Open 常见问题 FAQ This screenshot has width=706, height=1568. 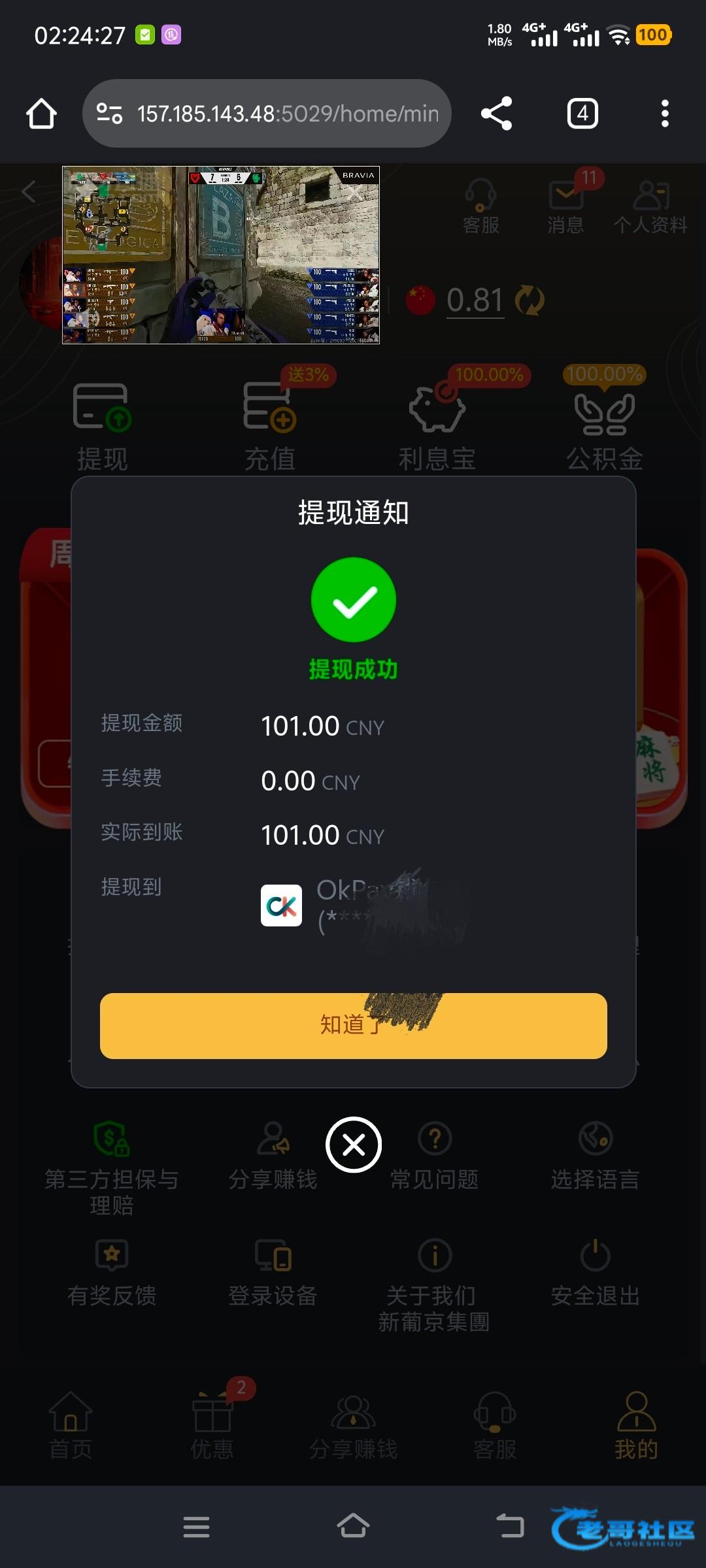pos(435,1156)
